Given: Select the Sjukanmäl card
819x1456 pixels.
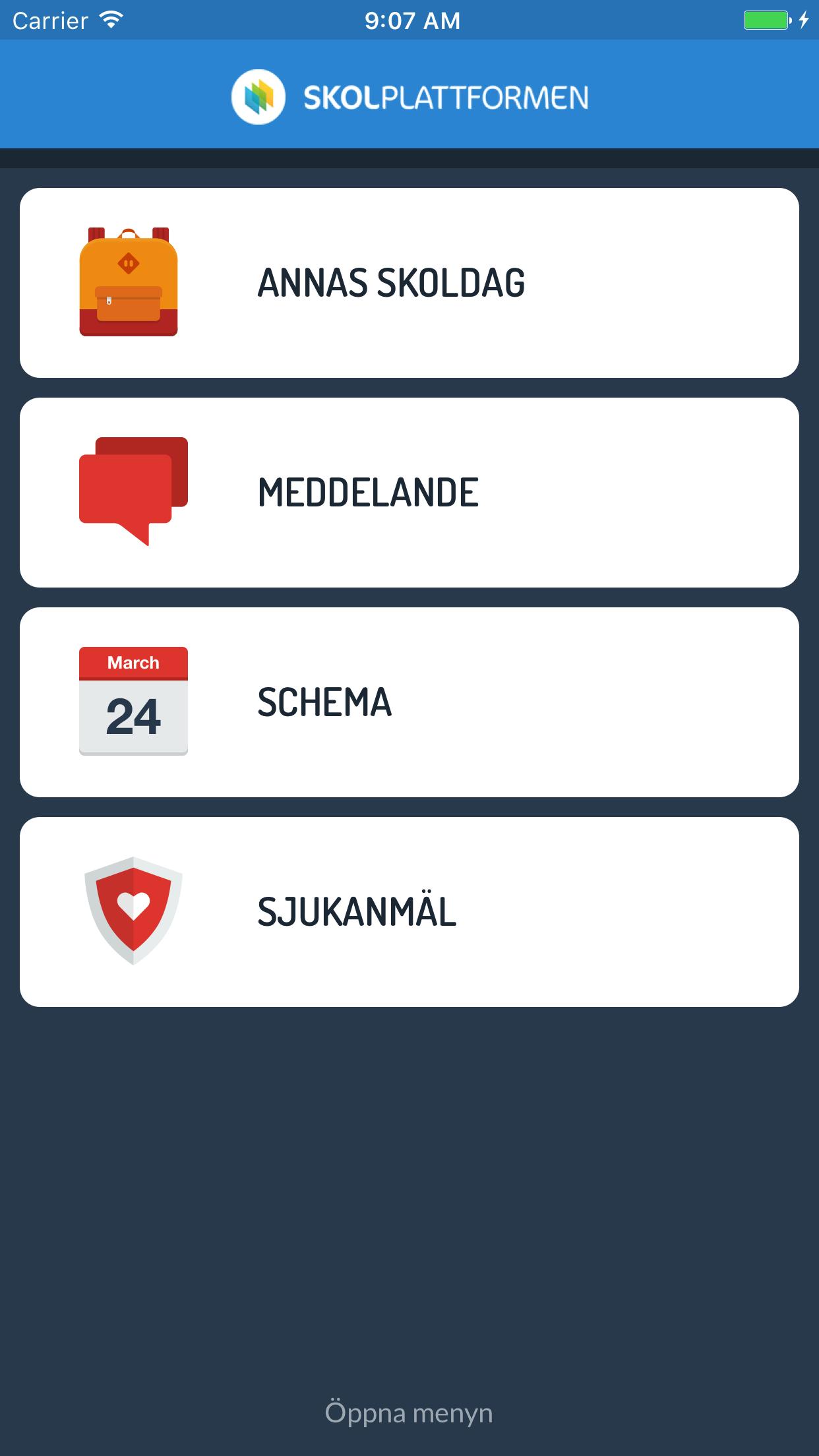Looking at the screenshot, I should pyautogui.click(x=409, y=912).
